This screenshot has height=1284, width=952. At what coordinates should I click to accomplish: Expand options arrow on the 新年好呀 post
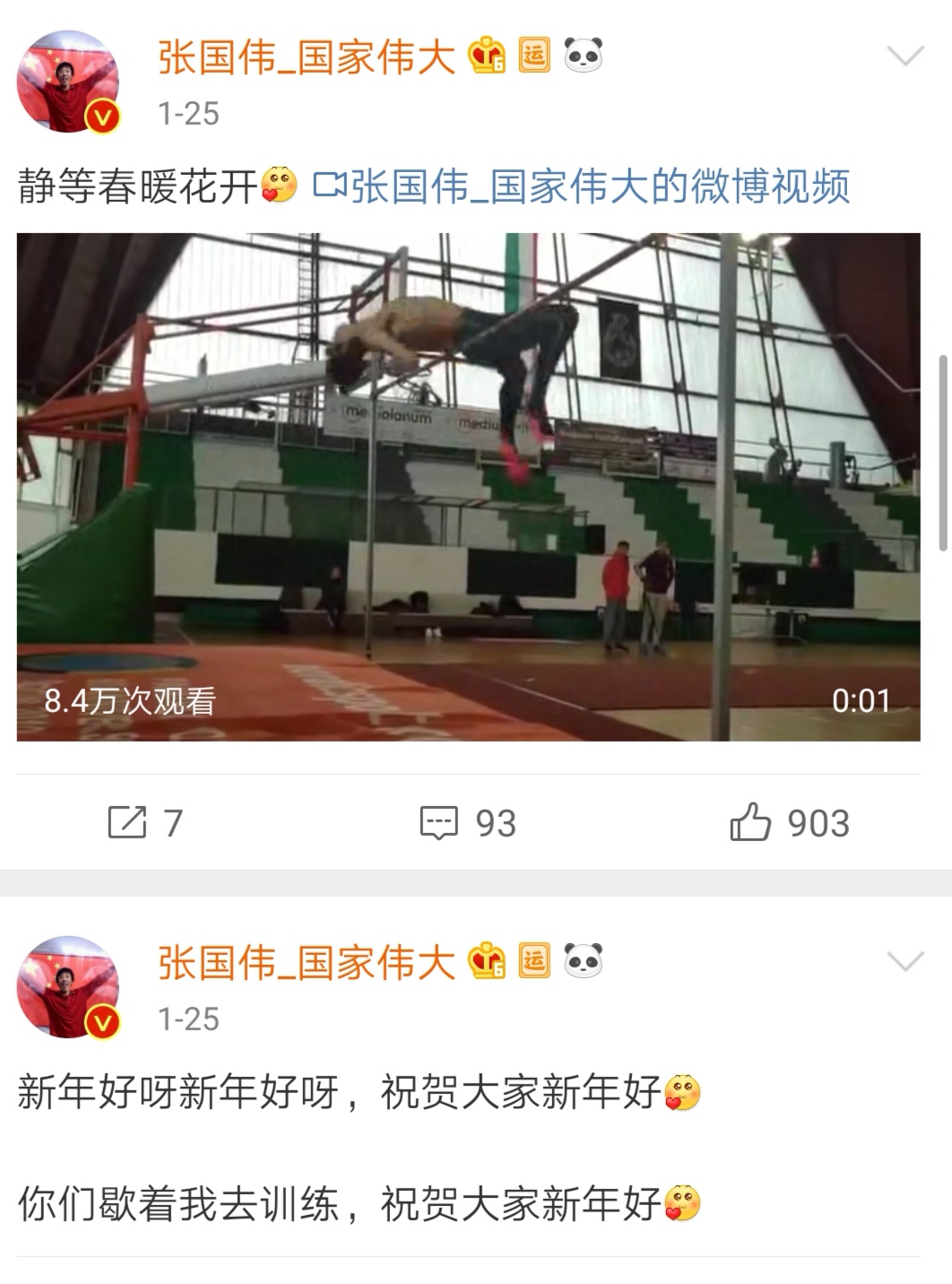[904, 962]
